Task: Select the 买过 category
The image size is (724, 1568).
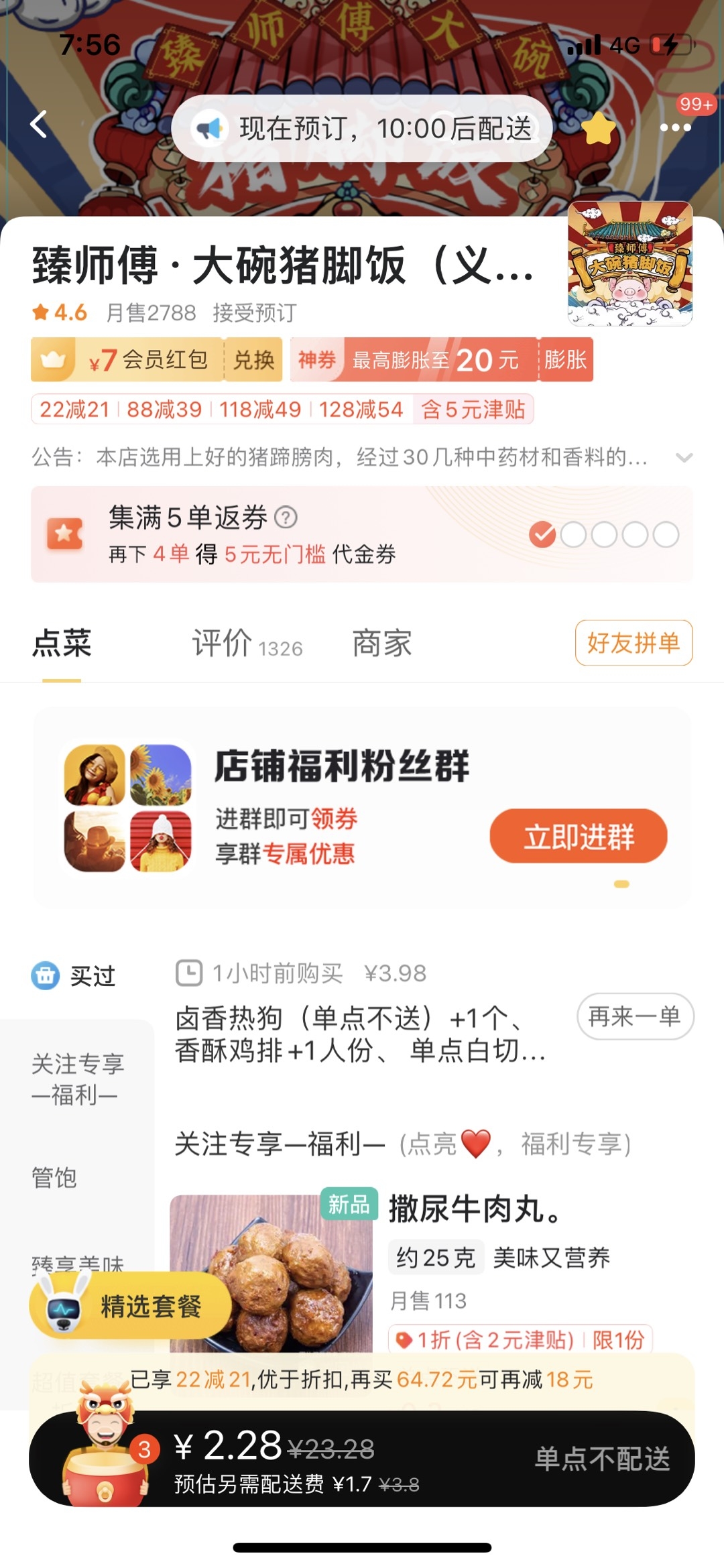Action: (75, 975)
